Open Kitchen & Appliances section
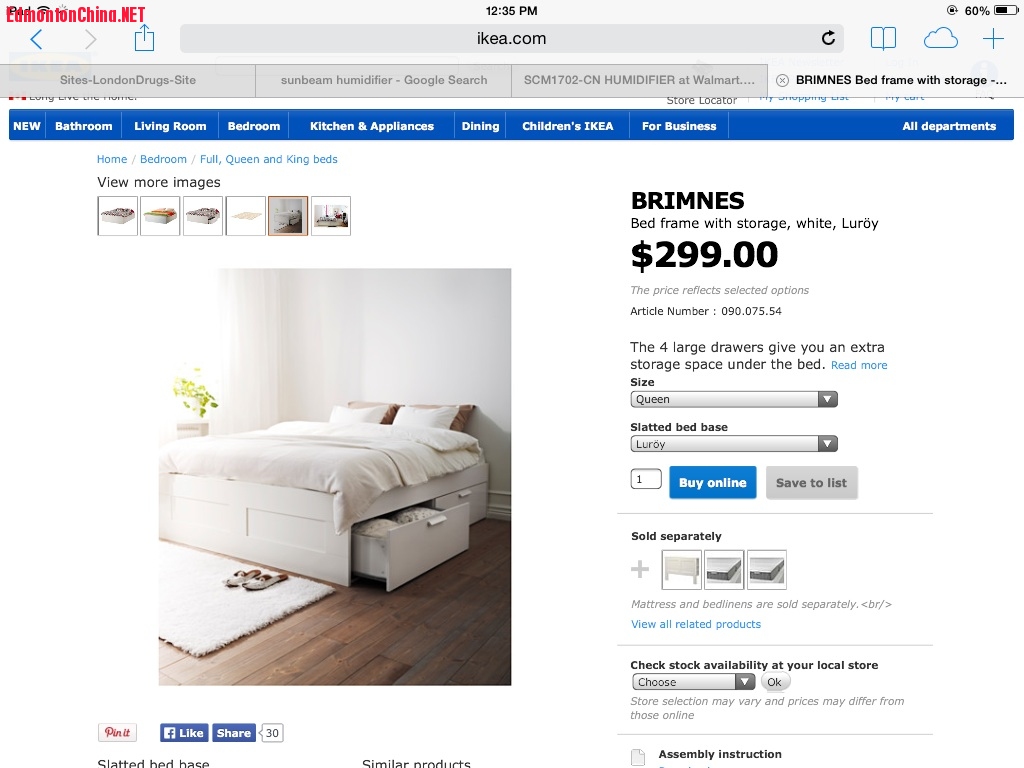Image resolution: width=1024 pixels, height=768 pixels. click(371, 126)
